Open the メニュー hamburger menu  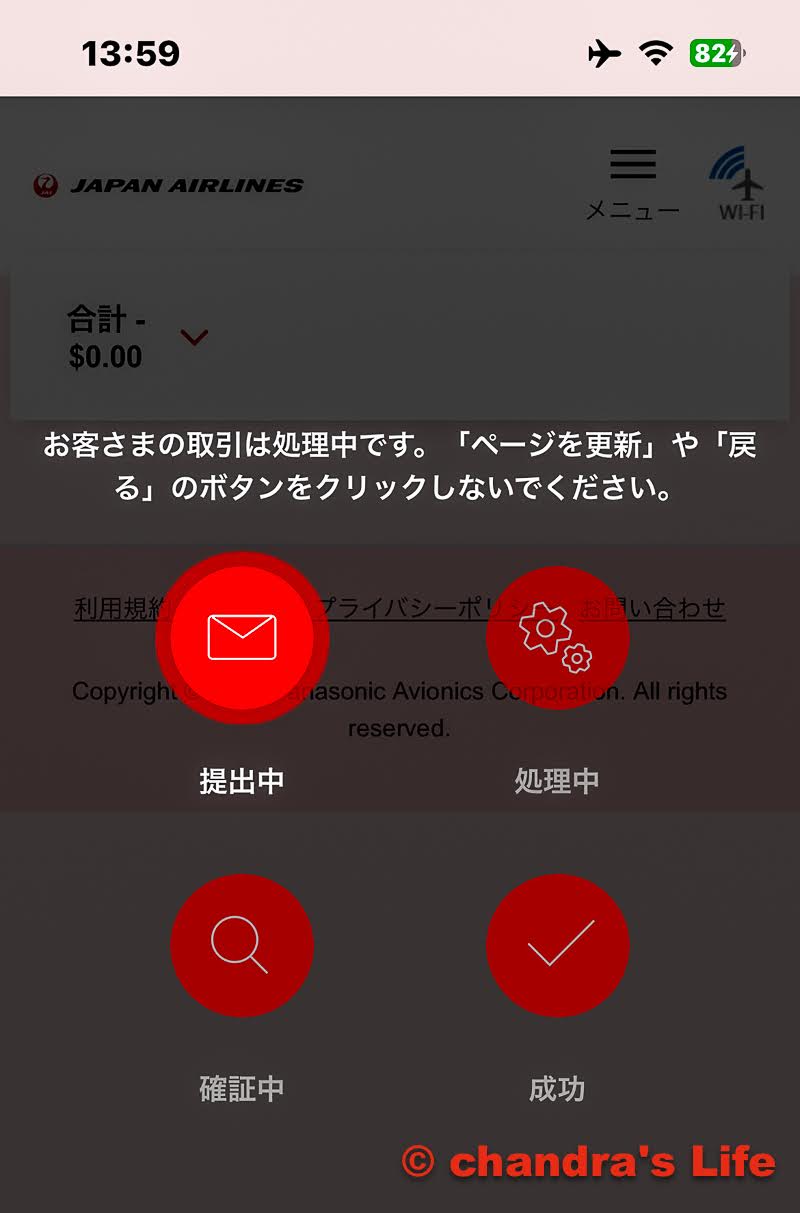pyautogui.click(x=632, y=182)
